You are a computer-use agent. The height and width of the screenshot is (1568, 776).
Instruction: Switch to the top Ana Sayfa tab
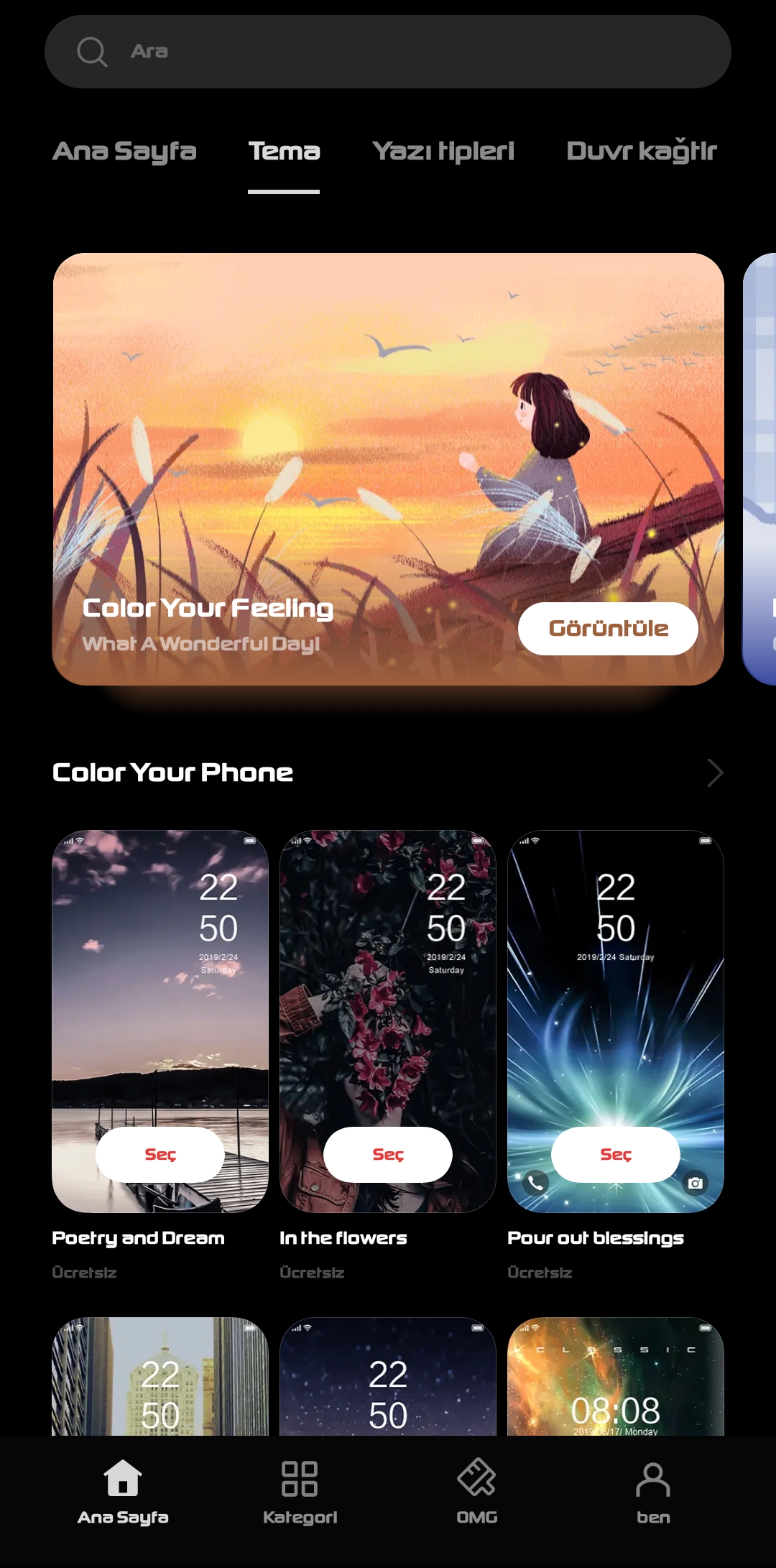[124, 152]
